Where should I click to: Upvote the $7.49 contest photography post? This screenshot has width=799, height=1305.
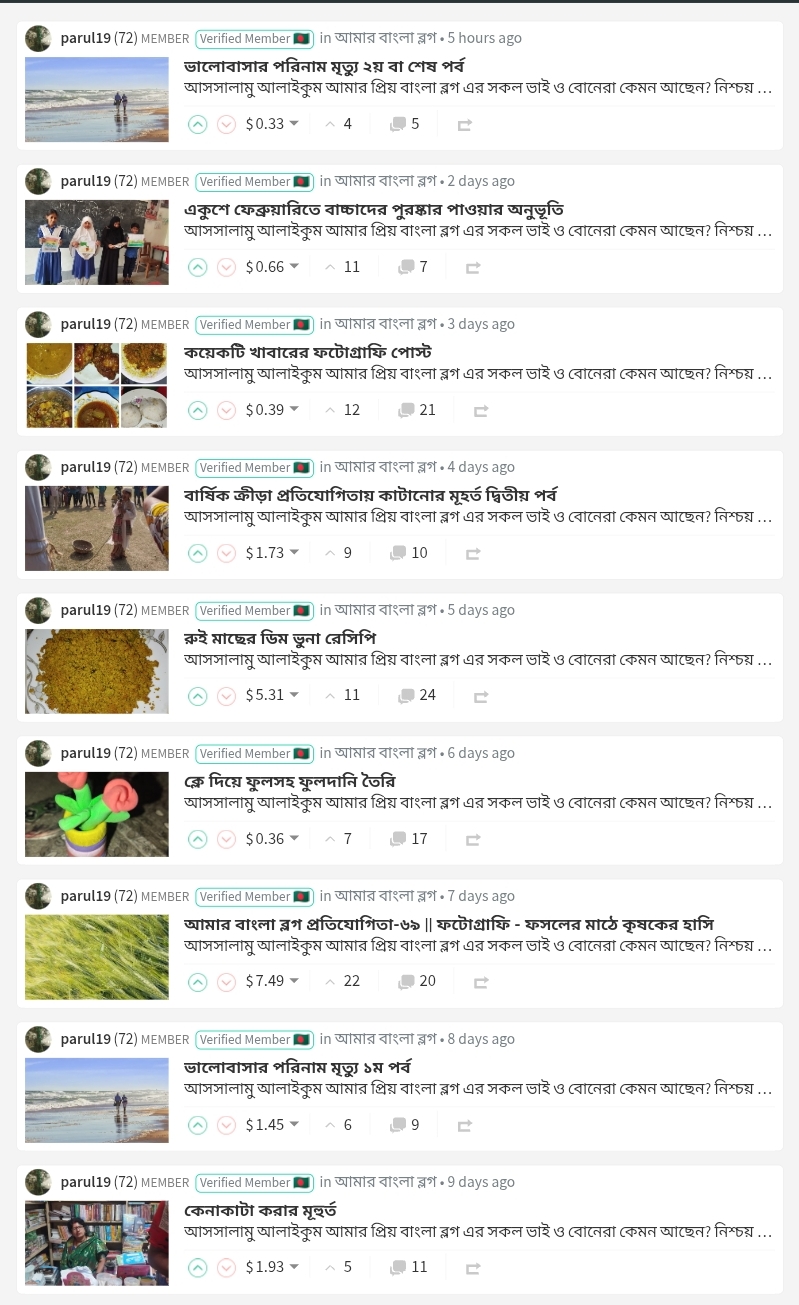coord(198,982)
